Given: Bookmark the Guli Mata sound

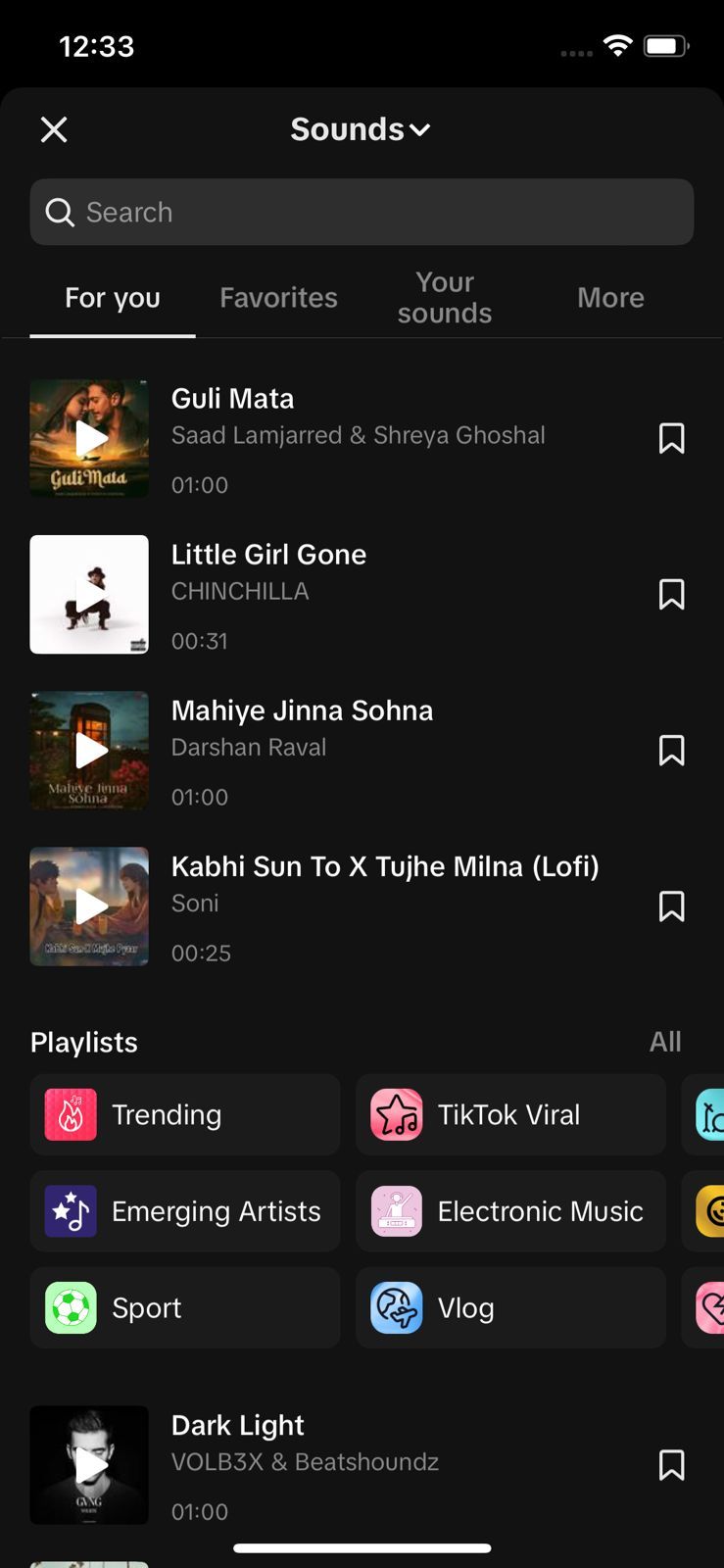Looking at the screenshot, I should click(671, 438).
